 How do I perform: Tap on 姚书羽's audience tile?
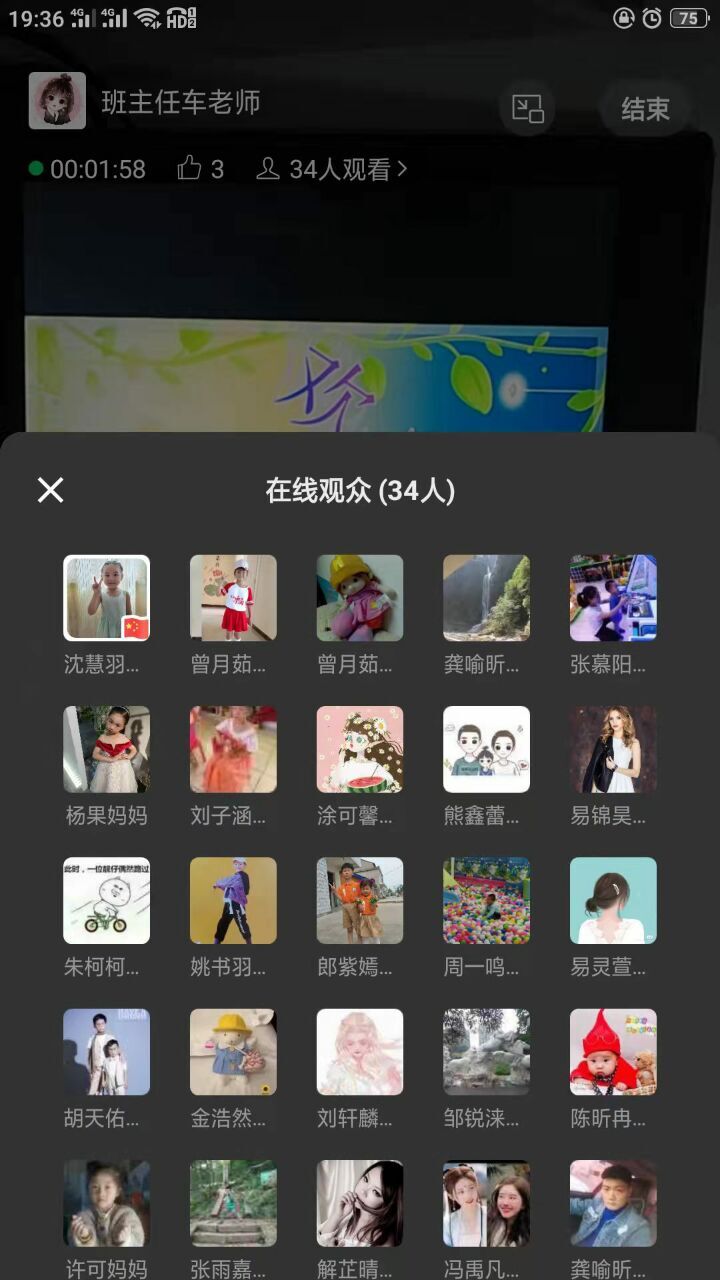[233, 900]
